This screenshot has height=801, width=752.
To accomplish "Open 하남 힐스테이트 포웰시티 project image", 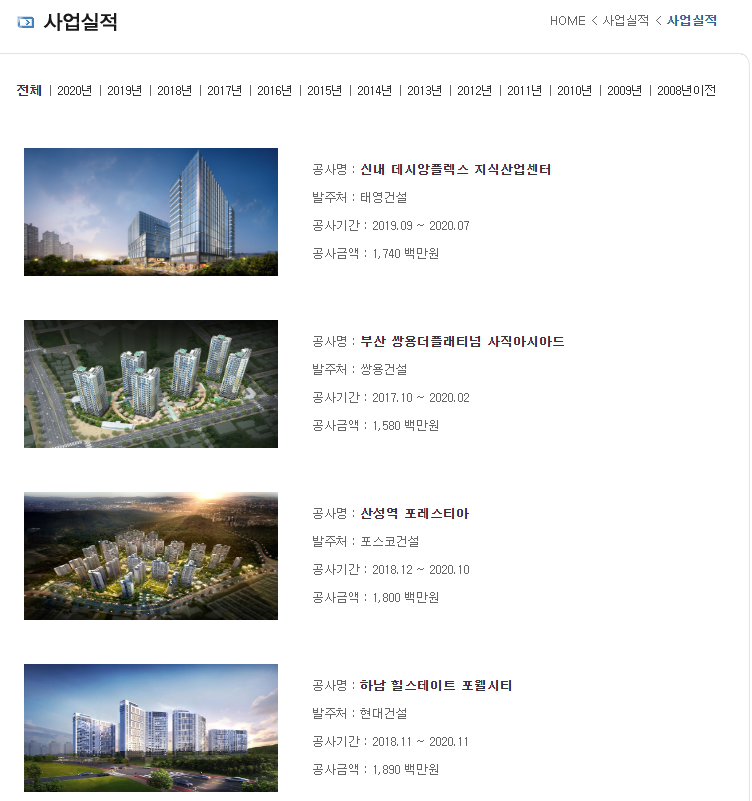I will click(151, 728).
